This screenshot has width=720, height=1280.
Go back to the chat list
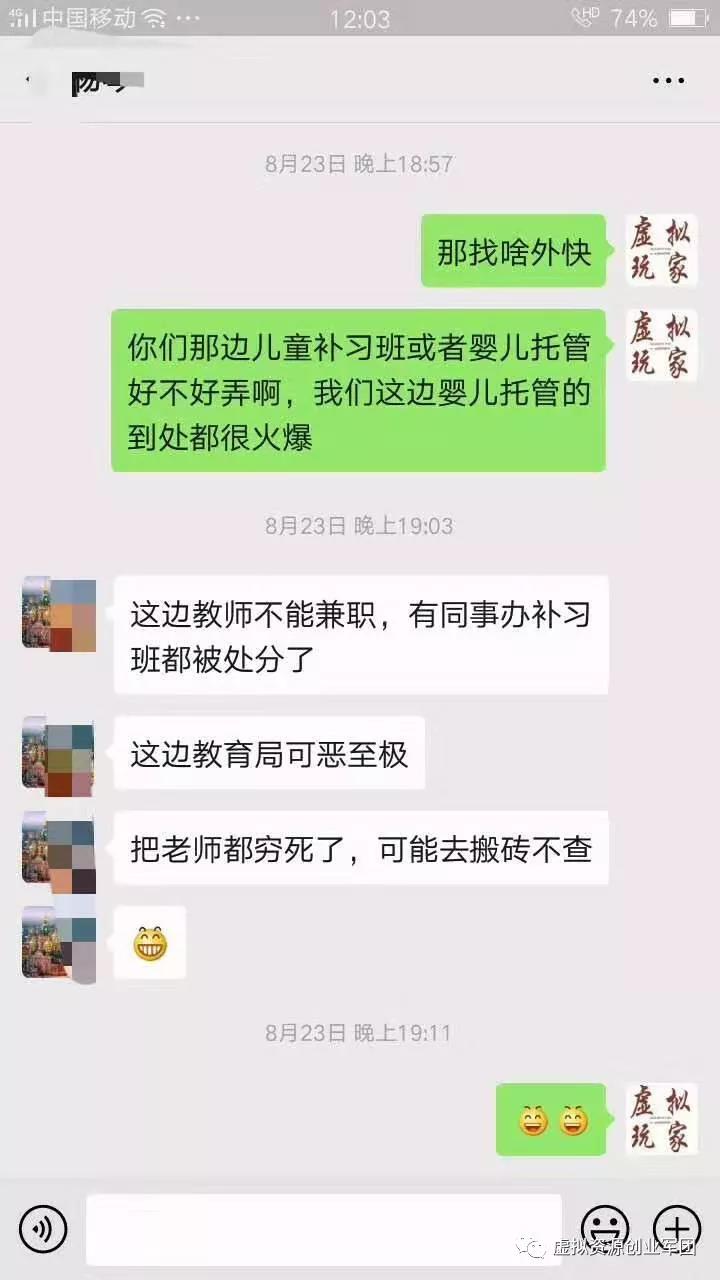(x=30, y=80)
